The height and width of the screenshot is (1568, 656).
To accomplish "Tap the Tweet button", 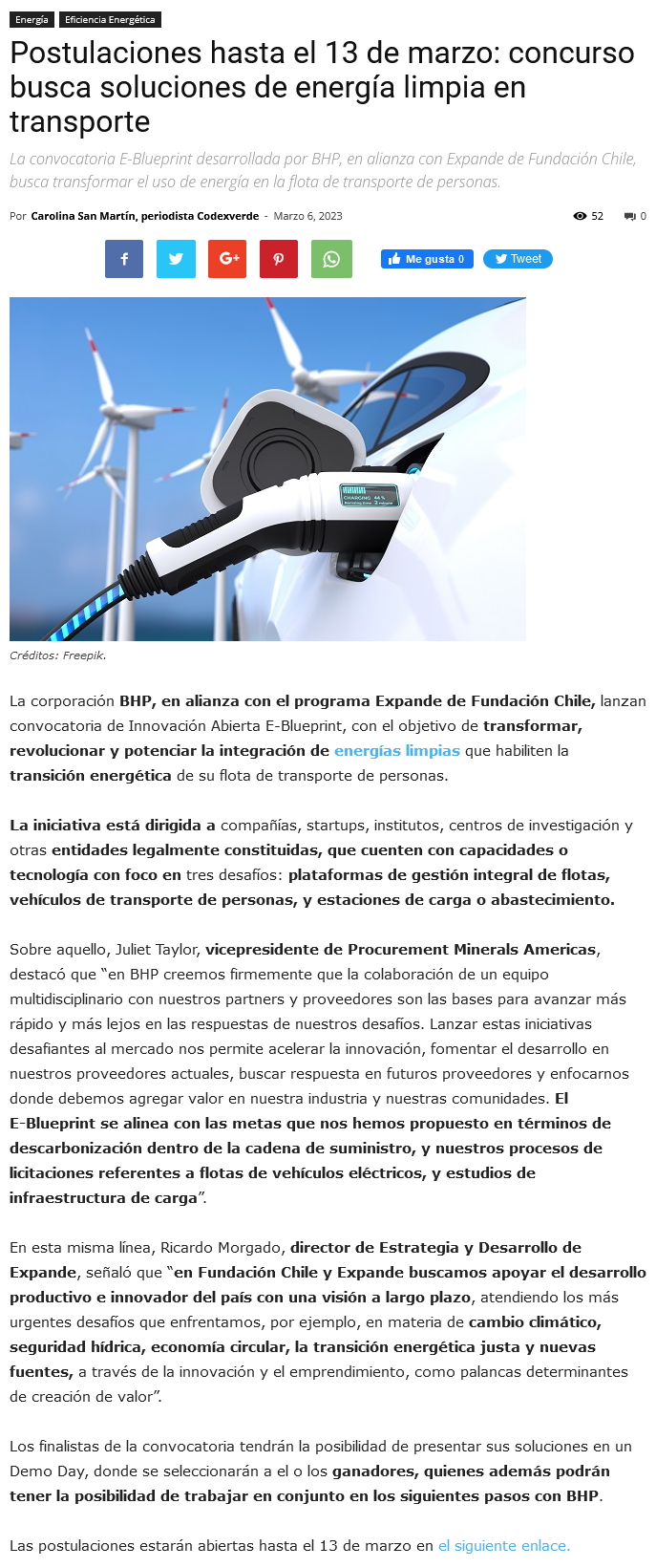I will [x=518, y=259].
